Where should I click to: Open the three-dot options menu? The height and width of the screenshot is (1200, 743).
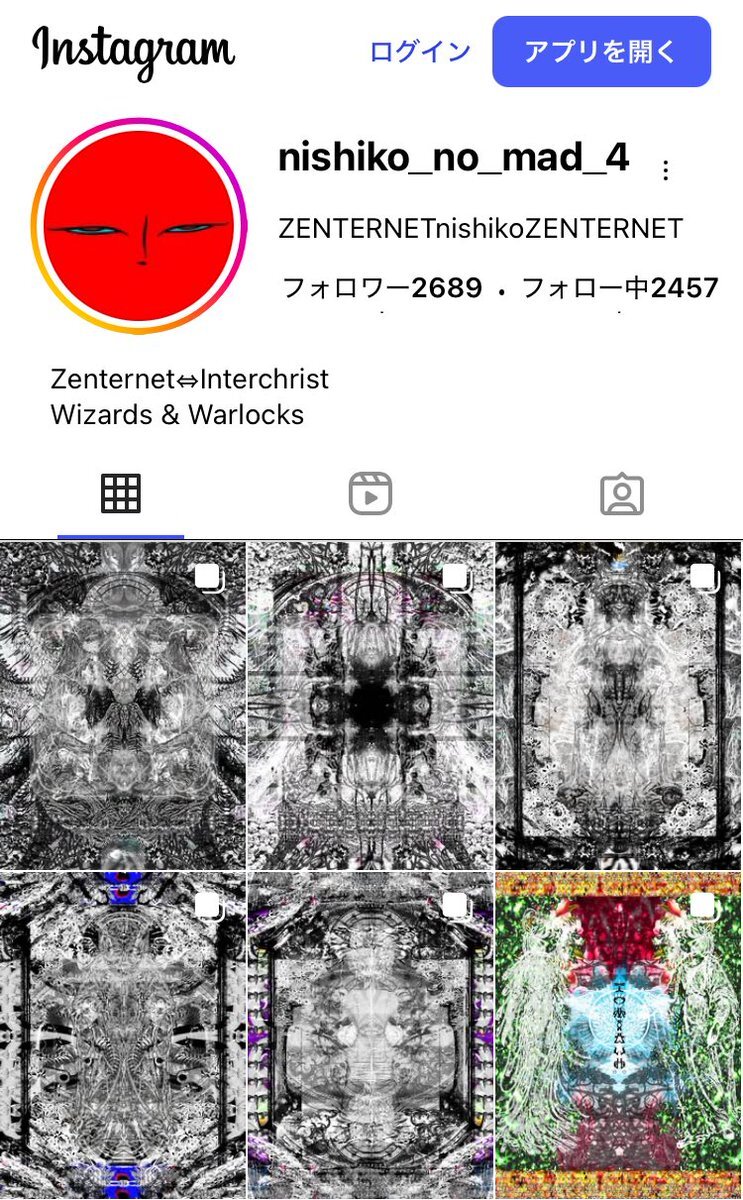[x=665, y=171]
